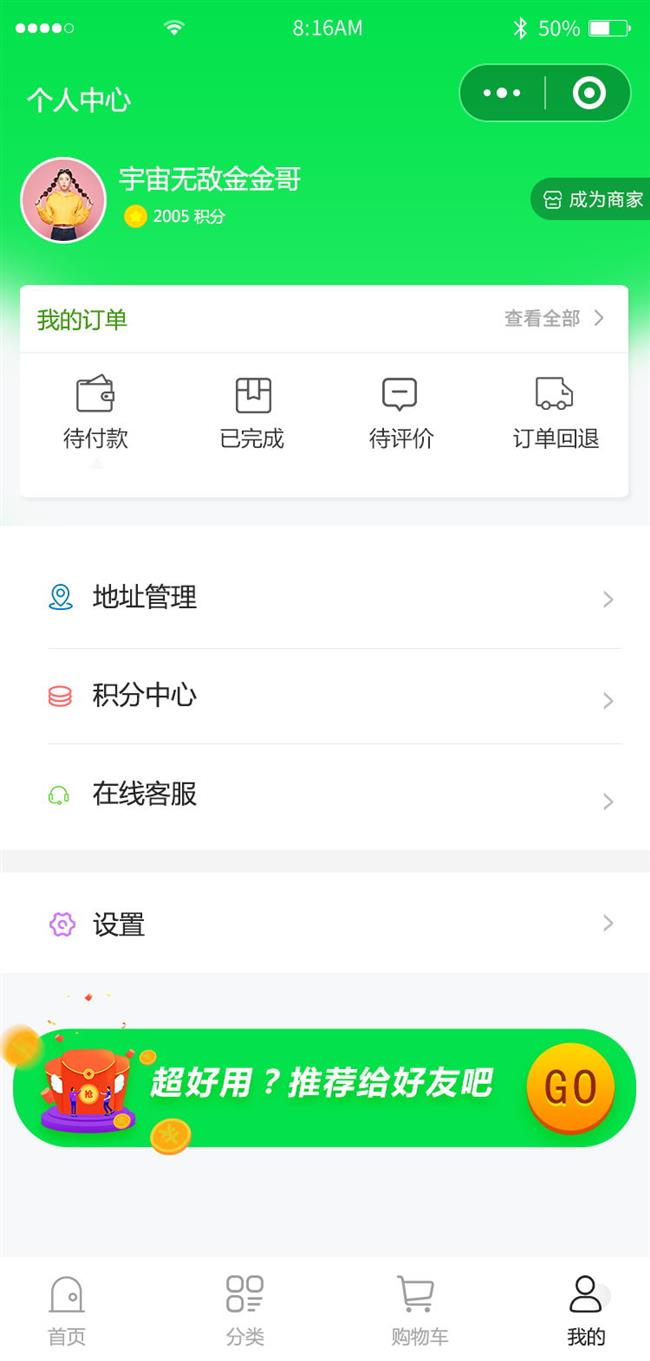Tap the GO button on recommend banner
The height and width of the screenshot is (1361, 650).
[x=570, y=1087]
